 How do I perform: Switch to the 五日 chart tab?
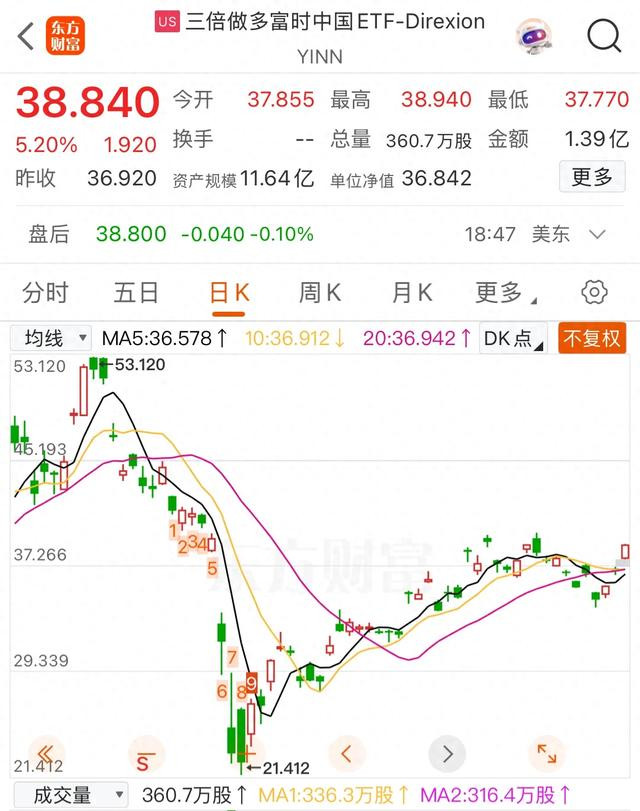pyautogui.click(x=136, y=293)
